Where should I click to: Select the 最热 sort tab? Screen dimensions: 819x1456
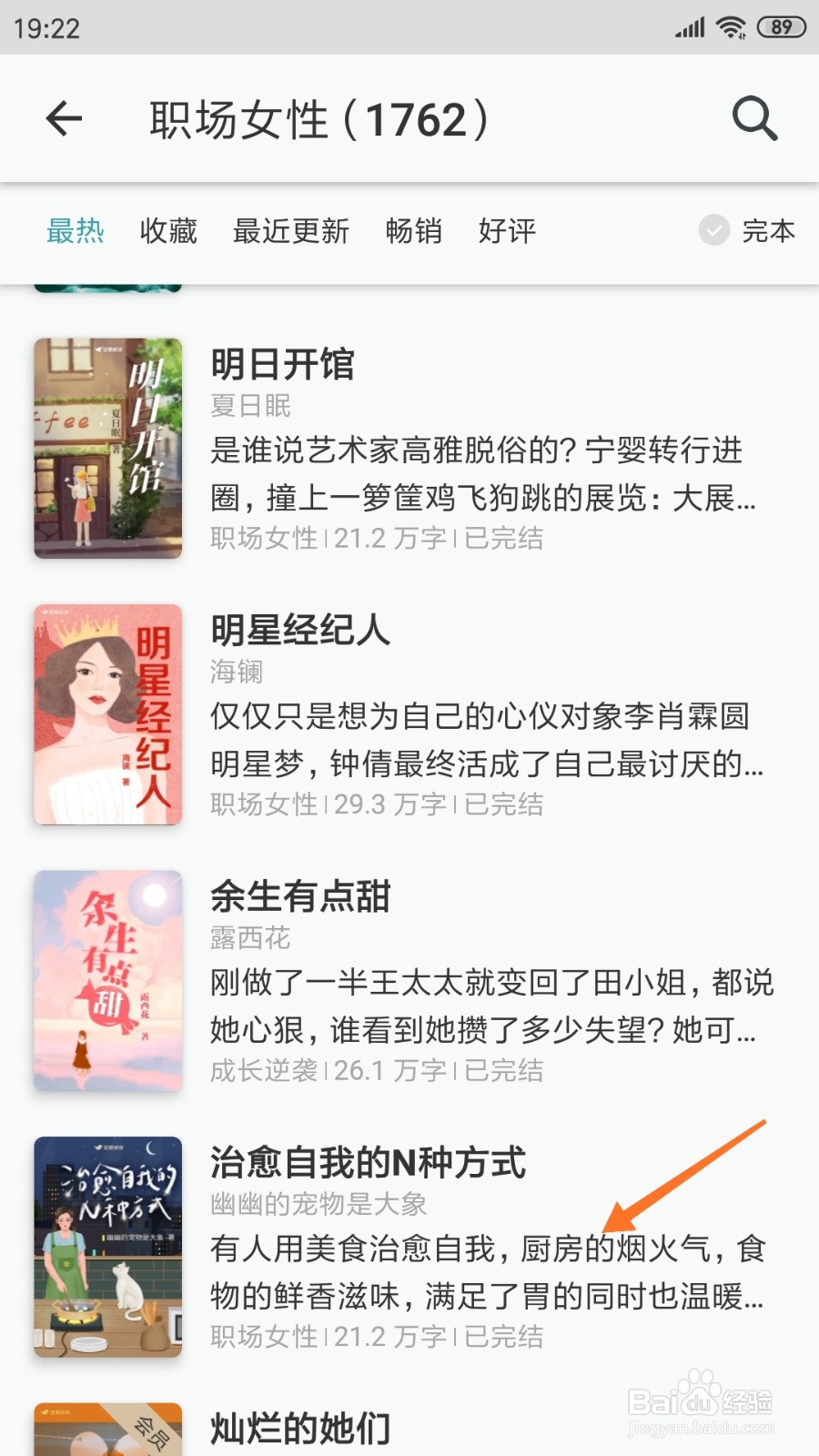[x=76, y=231]
